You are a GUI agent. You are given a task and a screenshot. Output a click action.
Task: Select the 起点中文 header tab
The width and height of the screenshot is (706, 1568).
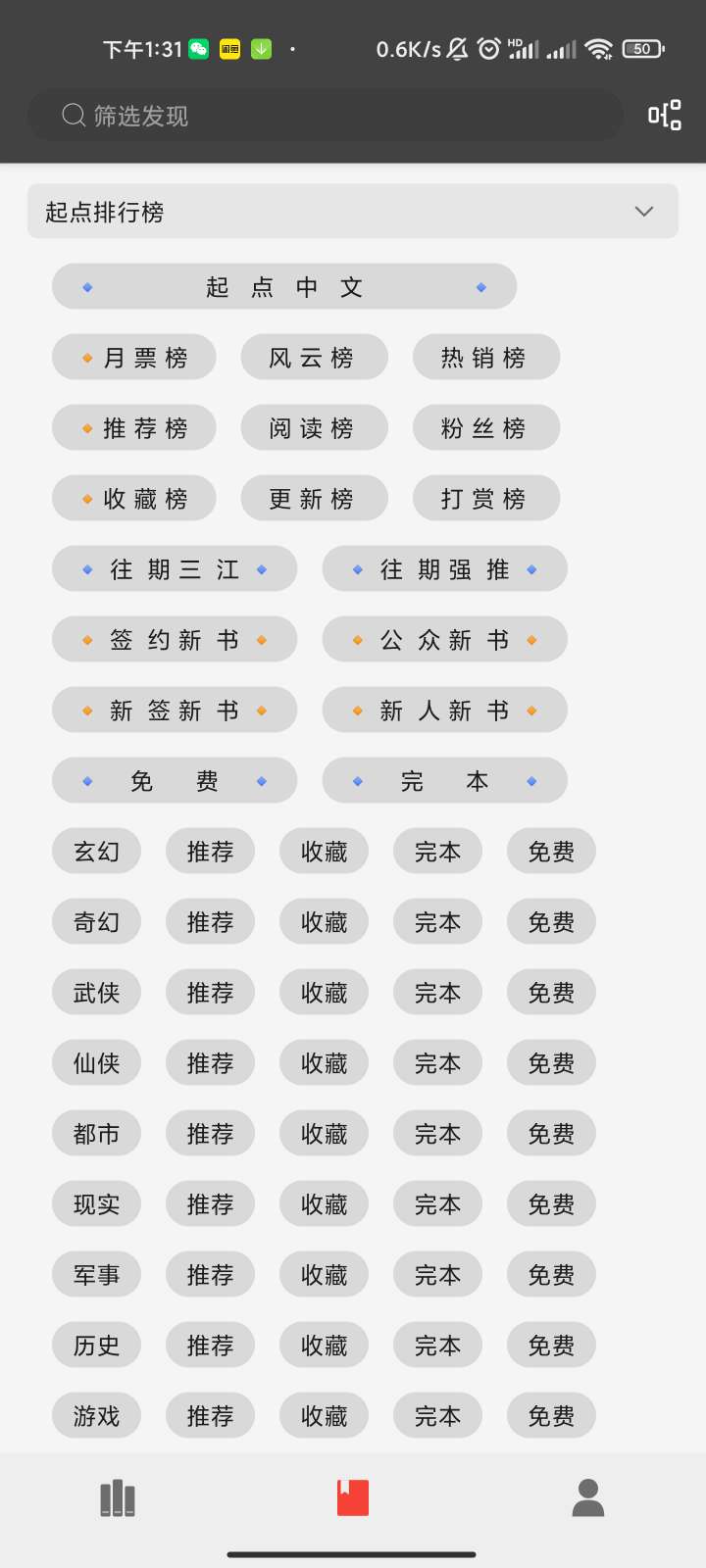click(x=283, y=286)
